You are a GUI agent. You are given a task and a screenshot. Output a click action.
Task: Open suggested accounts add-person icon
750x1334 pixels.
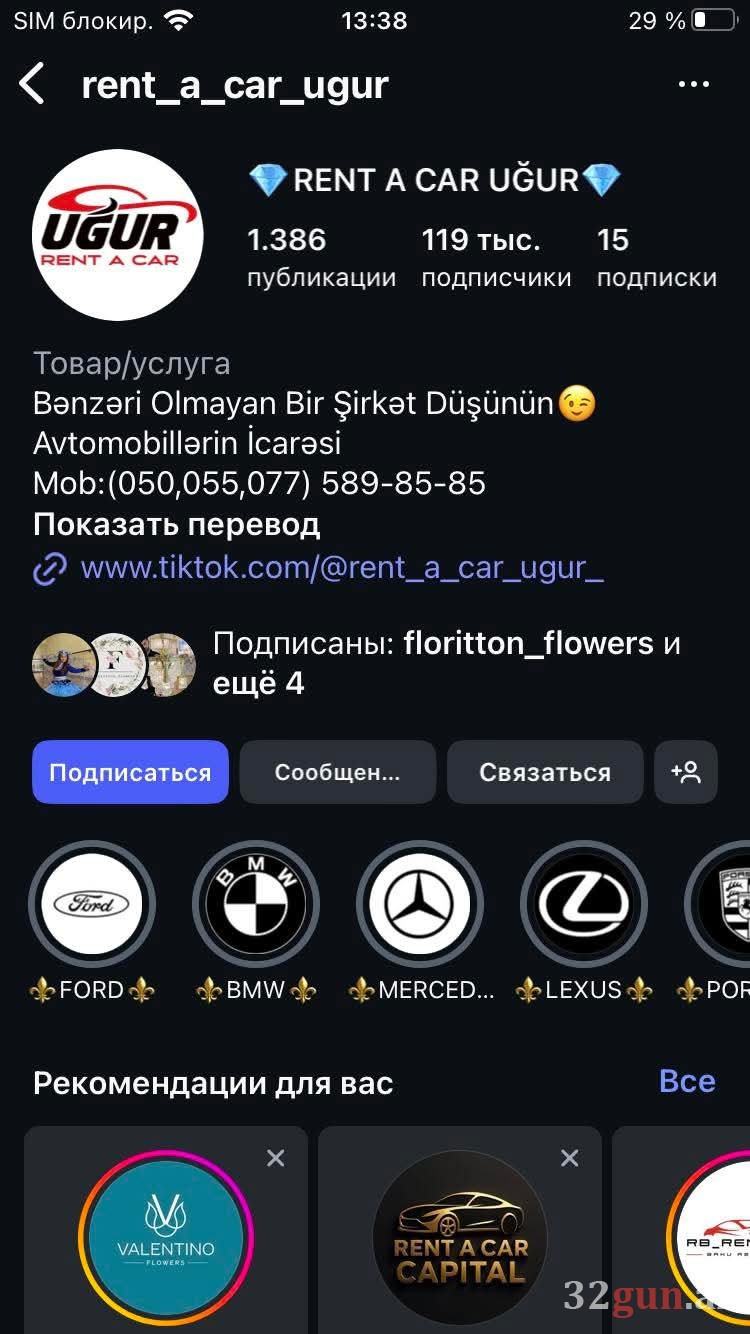pyautogui.click(x=686, y=772)
